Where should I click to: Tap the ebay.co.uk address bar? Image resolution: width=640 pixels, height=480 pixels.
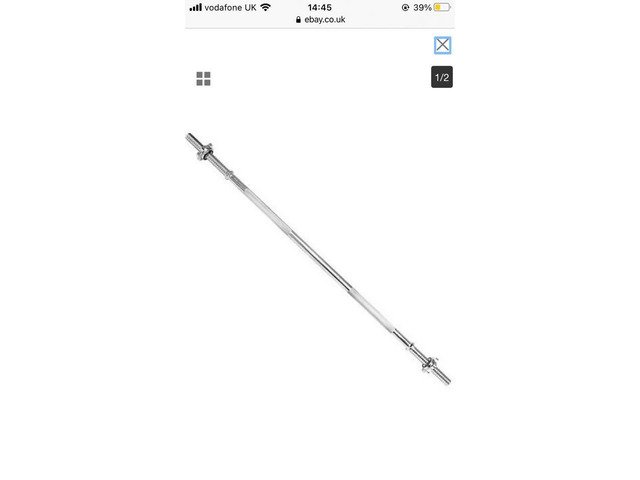pyautogui.click(x=320, y=20)
